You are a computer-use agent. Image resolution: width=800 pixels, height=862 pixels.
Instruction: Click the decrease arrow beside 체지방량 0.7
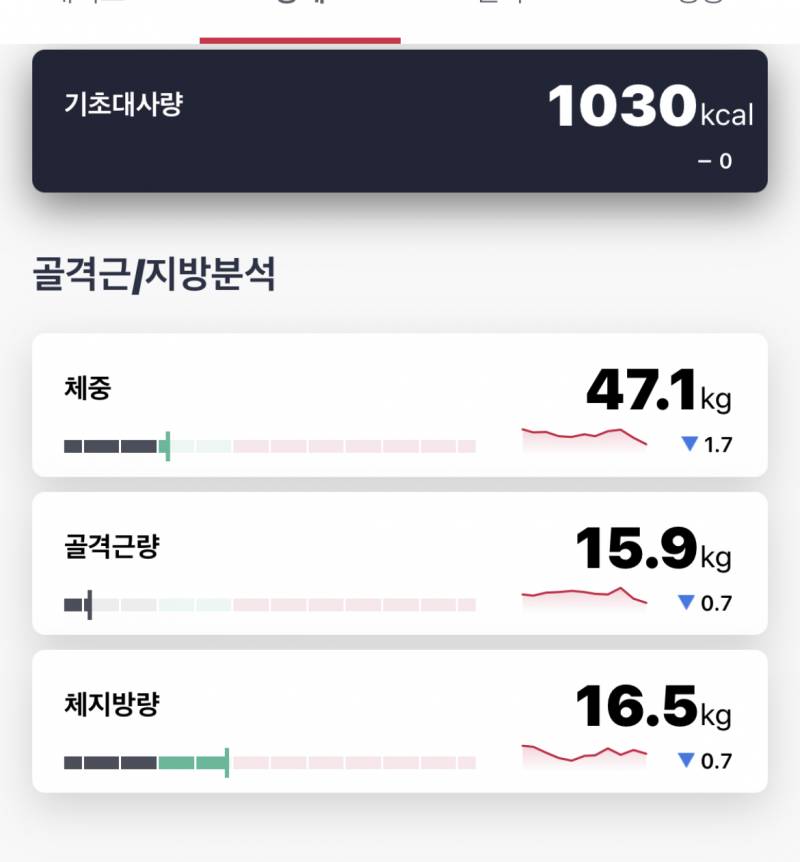coord(686,760)
